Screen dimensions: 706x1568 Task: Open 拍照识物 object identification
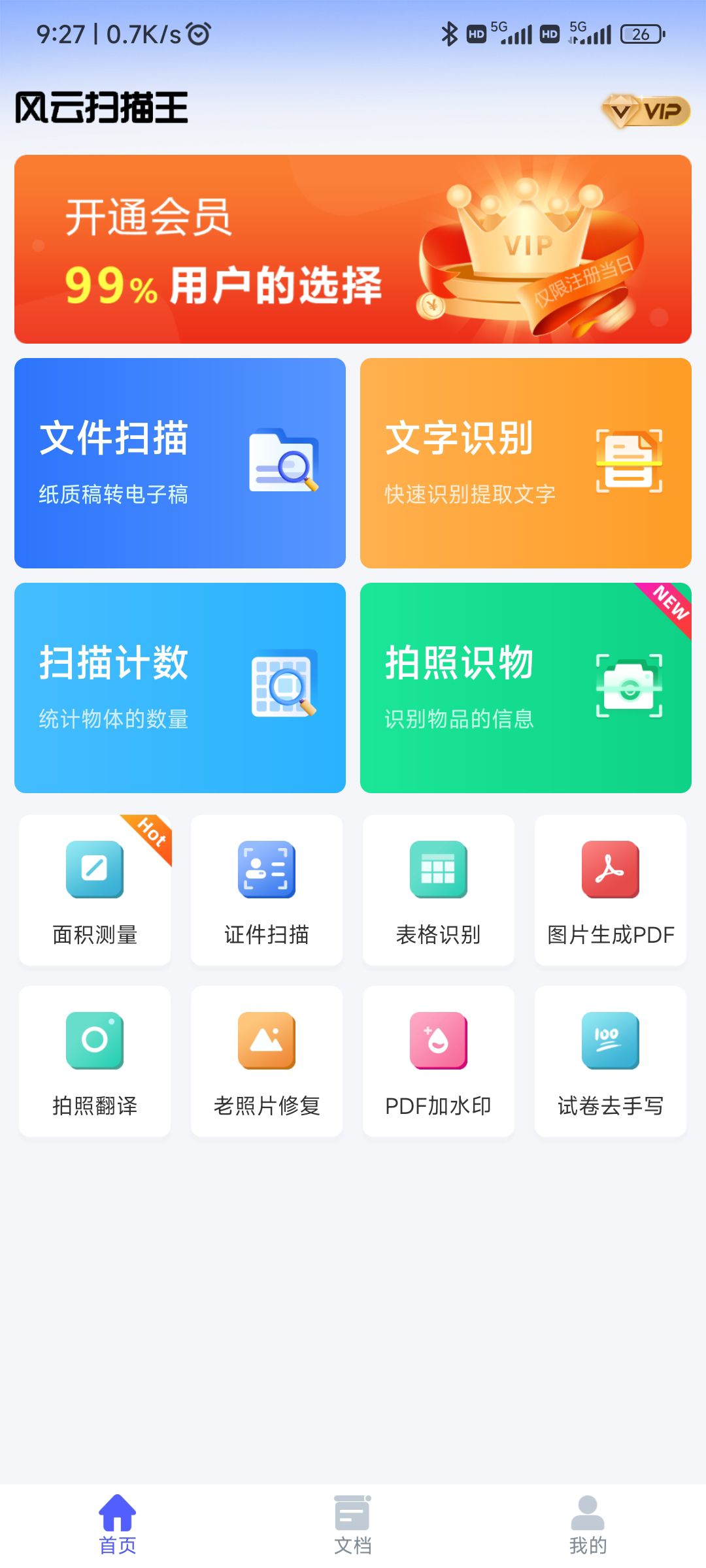click(526, 688)
